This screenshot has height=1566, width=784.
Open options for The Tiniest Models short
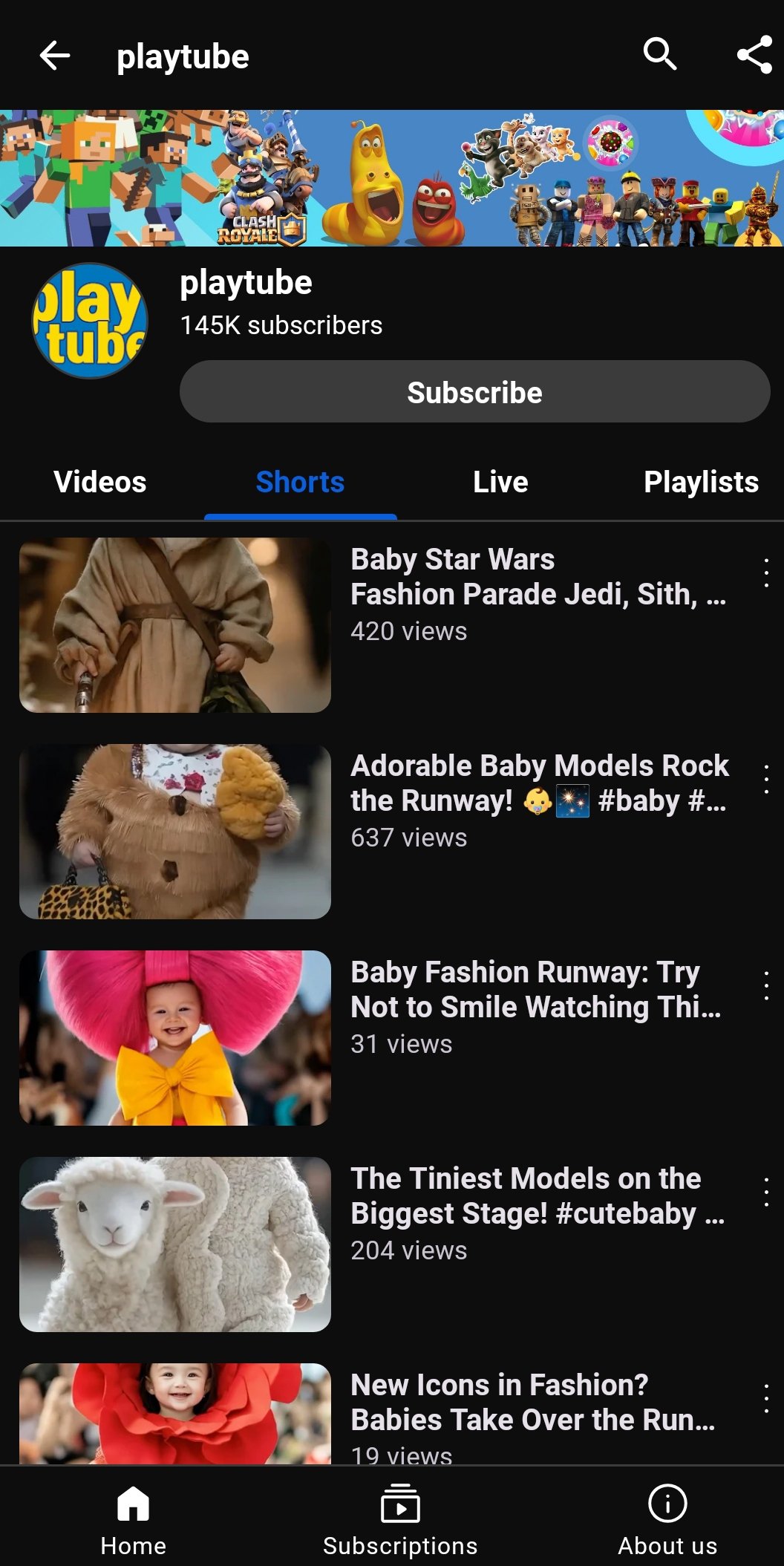(766, 1193)
